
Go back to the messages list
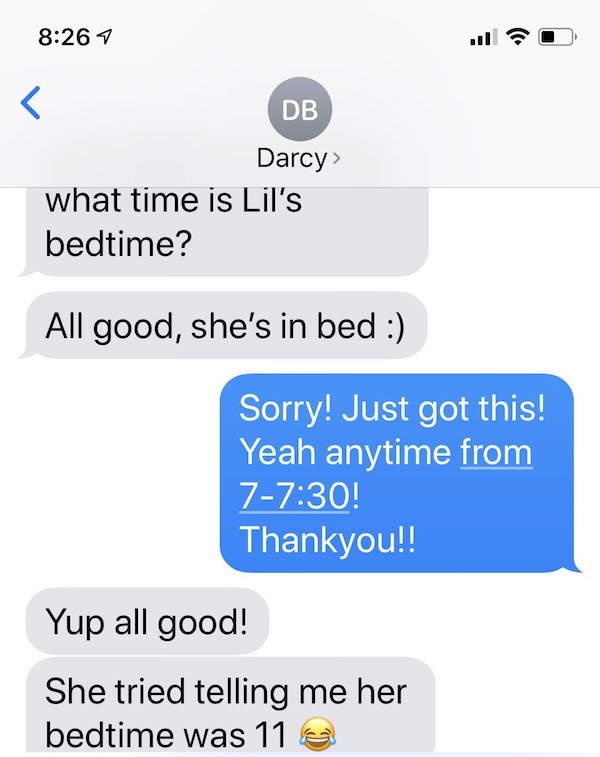pos(32,104)
